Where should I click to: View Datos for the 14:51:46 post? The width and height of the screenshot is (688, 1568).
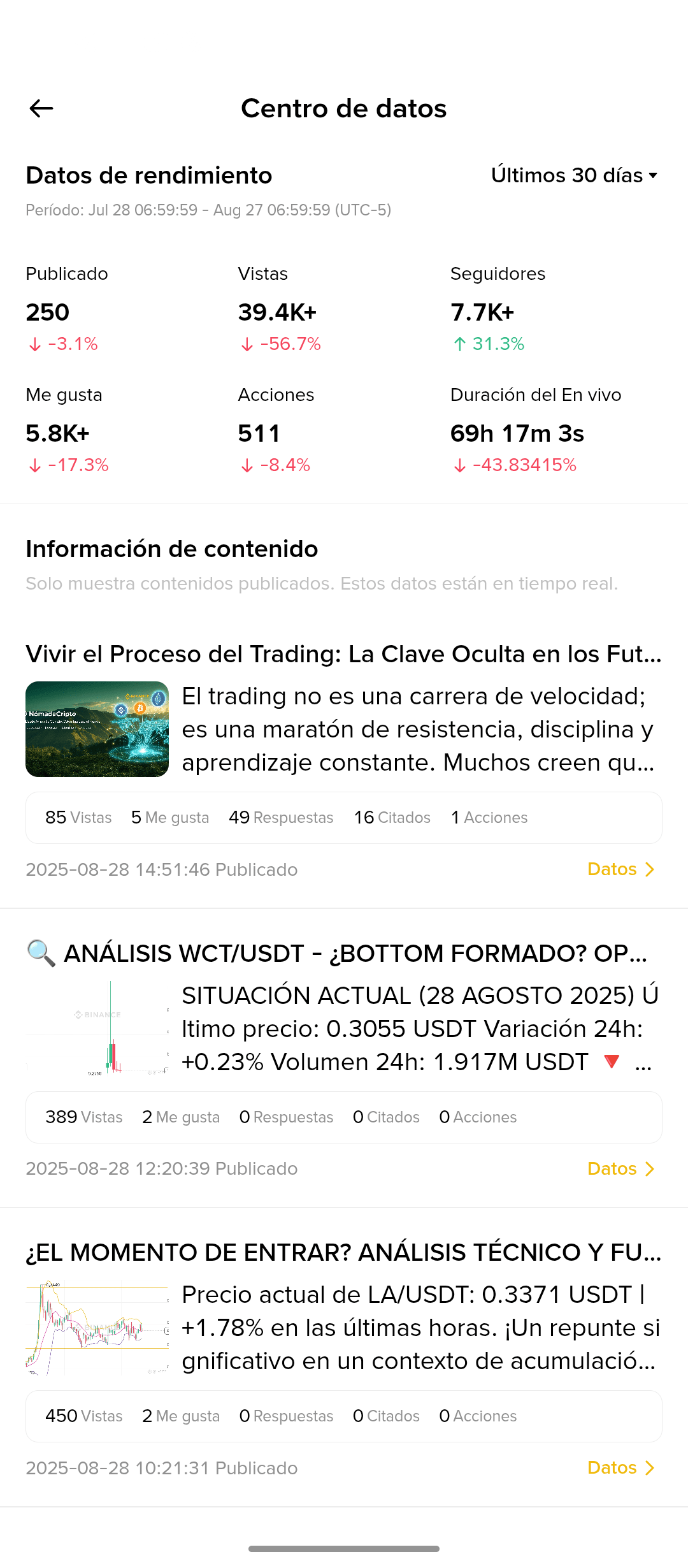pos(621,869)
